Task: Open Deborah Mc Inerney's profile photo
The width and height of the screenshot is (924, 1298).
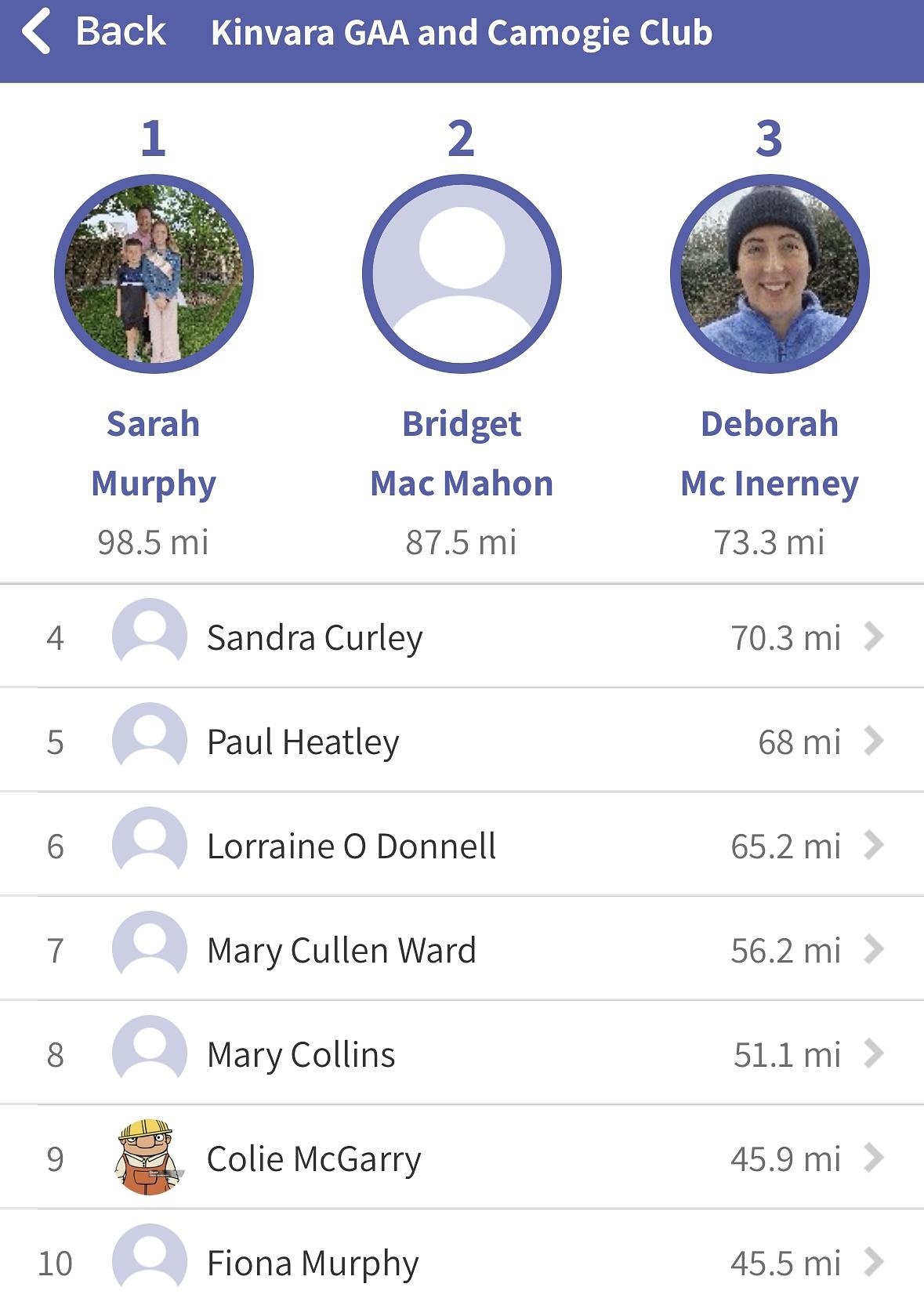Action: (x=770, y=274)
